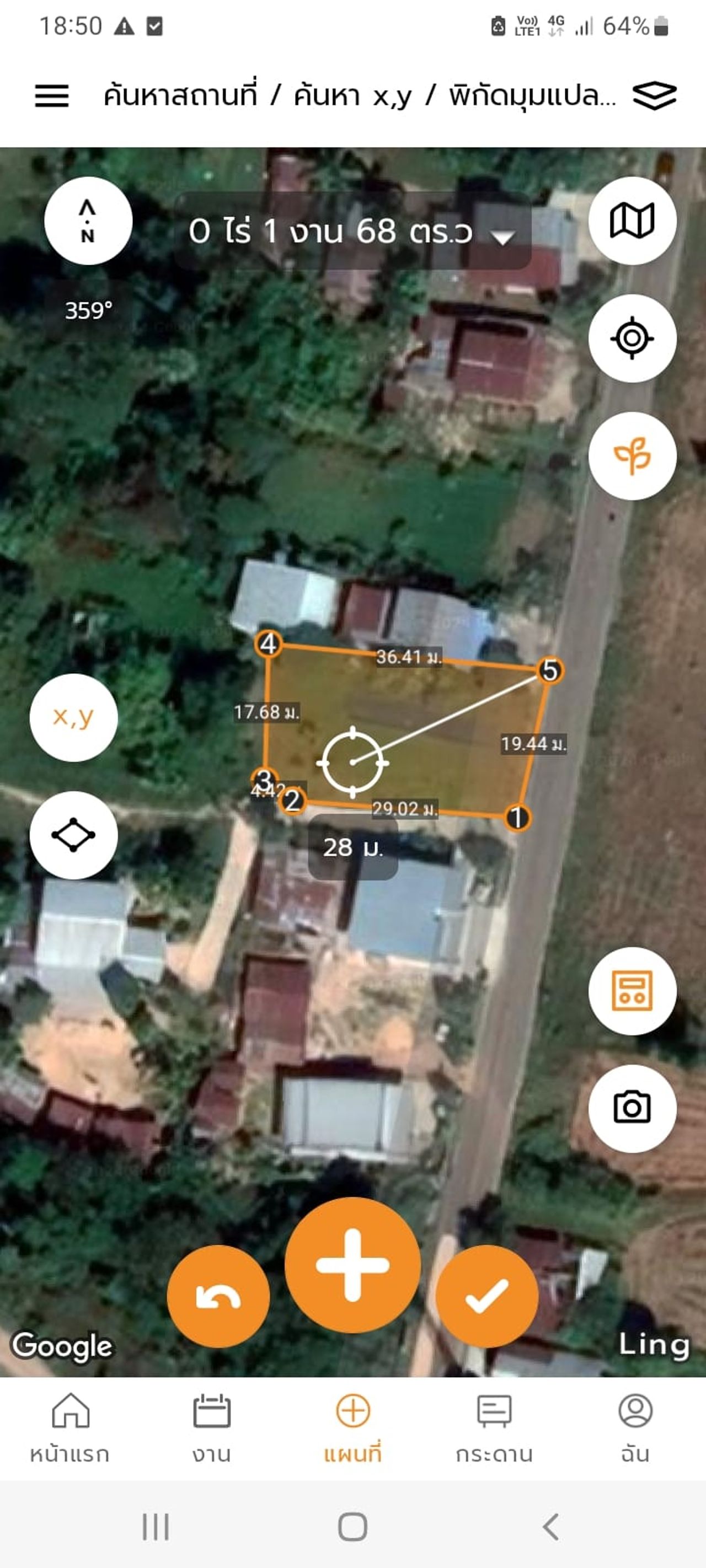Open the x,y coordinate button
The image size is (706, 1568).
pyautogui.click(x=74, y=717)
